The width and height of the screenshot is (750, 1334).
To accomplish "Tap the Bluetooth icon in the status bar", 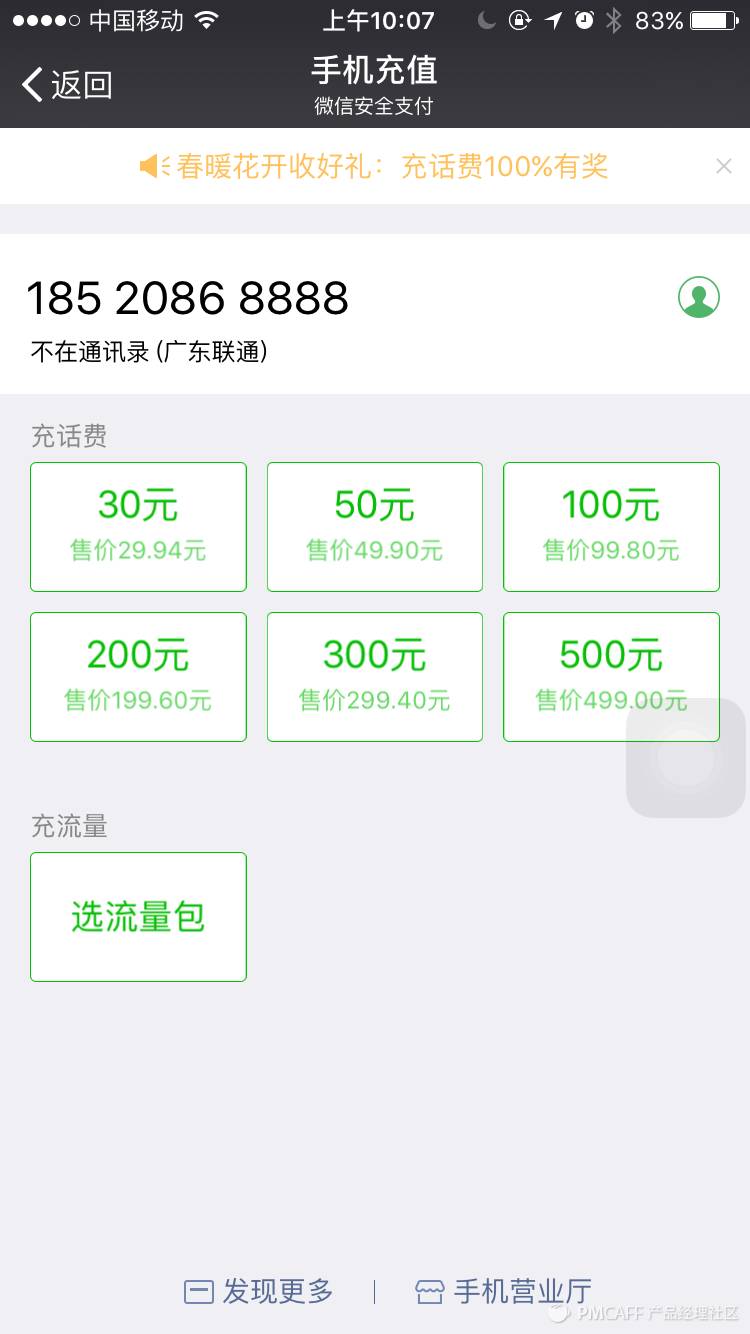I will click(x=613, y=18).
